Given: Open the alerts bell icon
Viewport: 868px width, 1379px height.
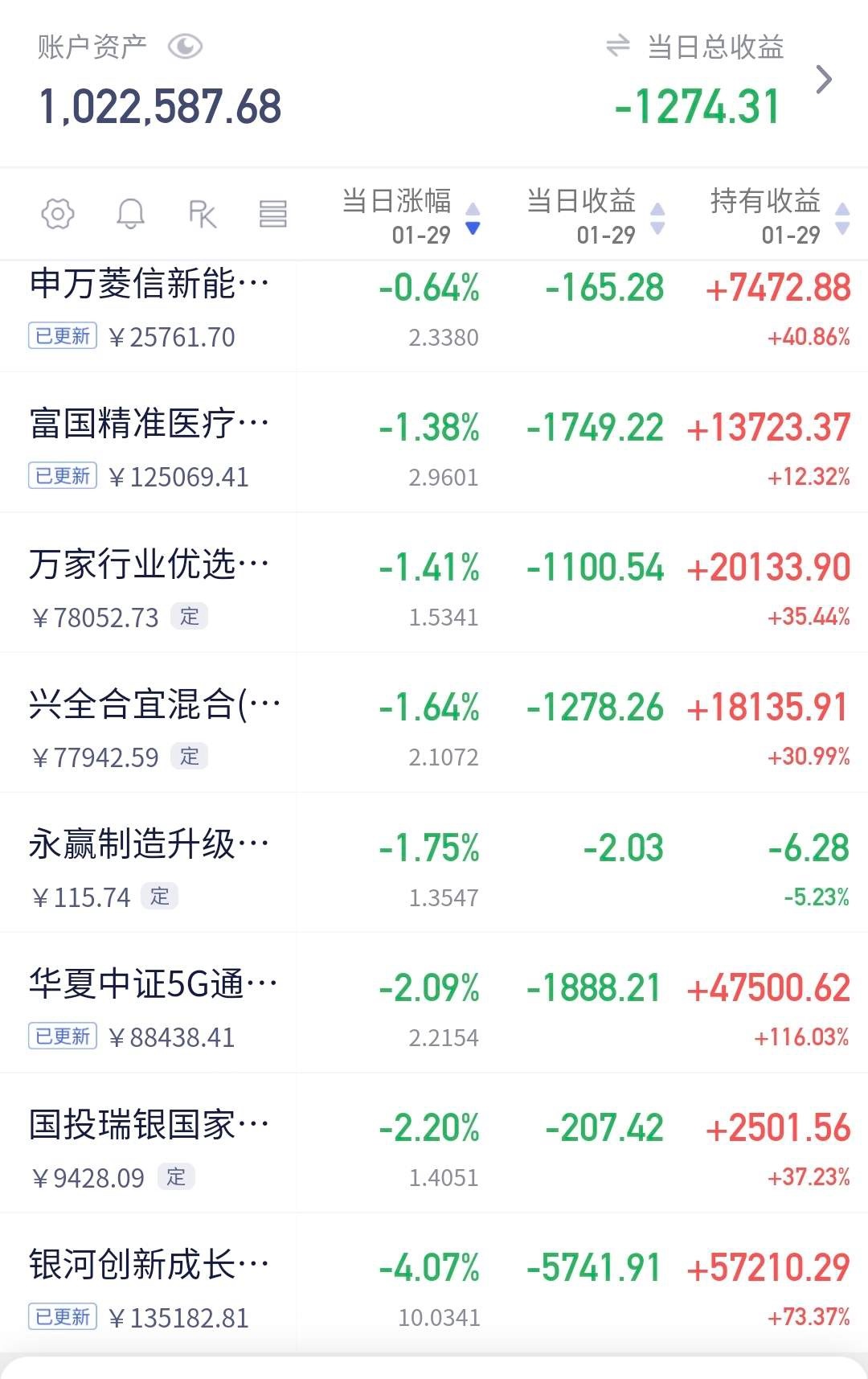Looking at the screenshot, I should click(x=130, y=214).
